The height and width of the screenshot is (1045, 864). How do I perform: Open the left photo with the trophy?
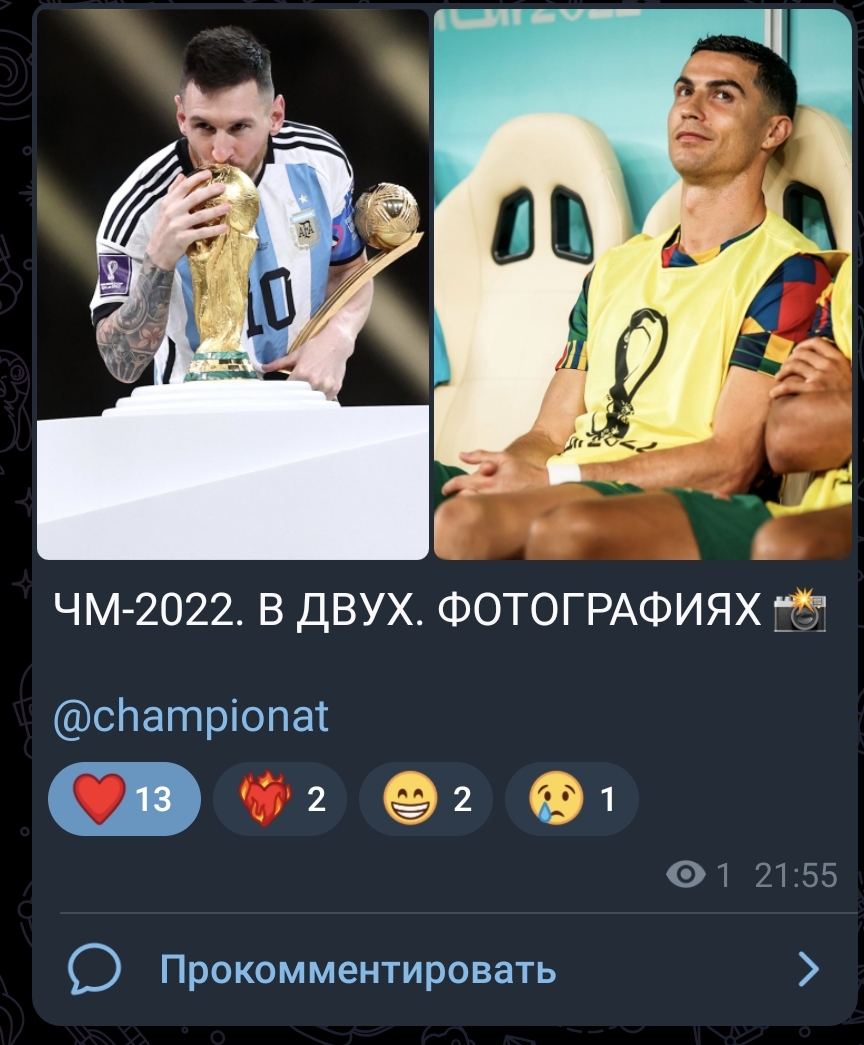point(232,285)
